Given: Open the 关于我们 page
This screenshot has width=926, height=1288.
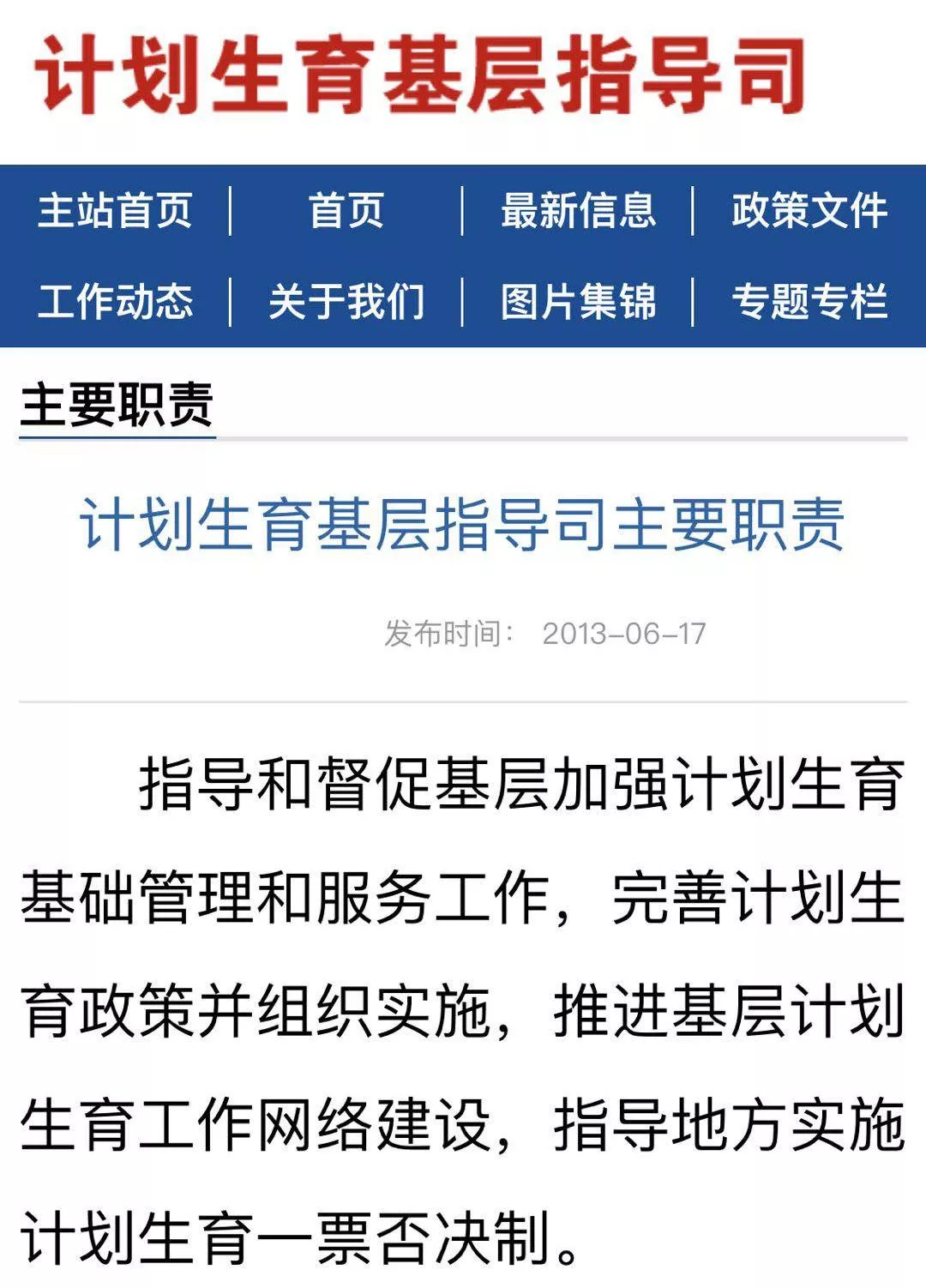Looking at the screenshot, I should click(x=346, y=302).
